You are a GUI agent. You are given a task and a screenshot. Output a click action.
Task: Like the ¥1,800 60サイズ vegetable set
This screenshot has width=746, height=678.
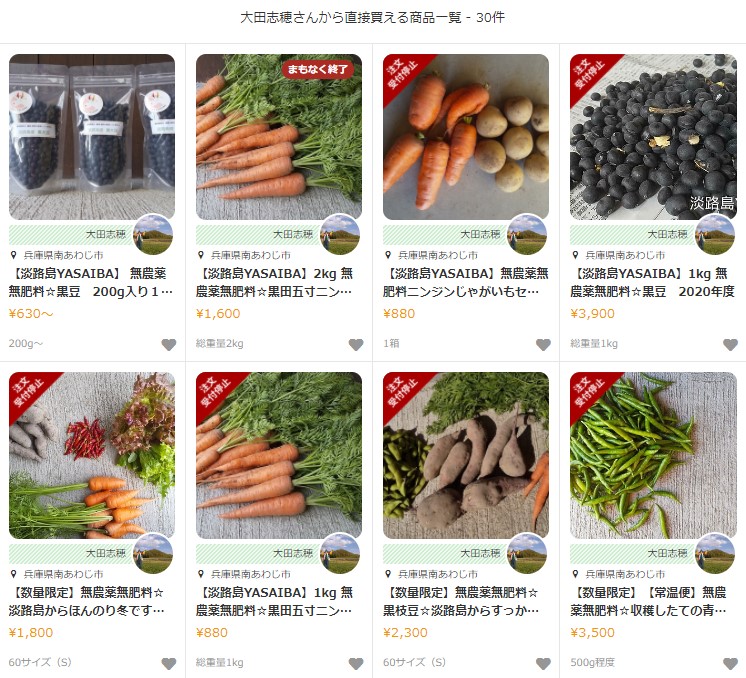(169, 663)
